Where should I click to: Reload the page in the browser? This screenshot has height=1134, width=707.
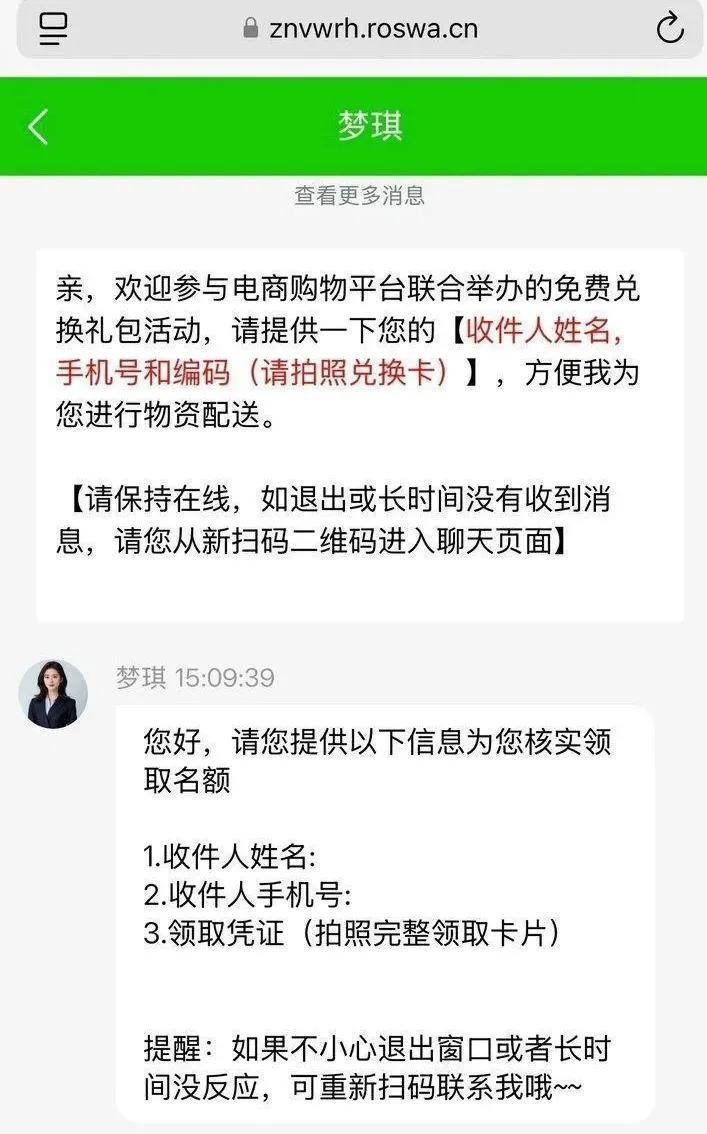[x=669, y=28]
